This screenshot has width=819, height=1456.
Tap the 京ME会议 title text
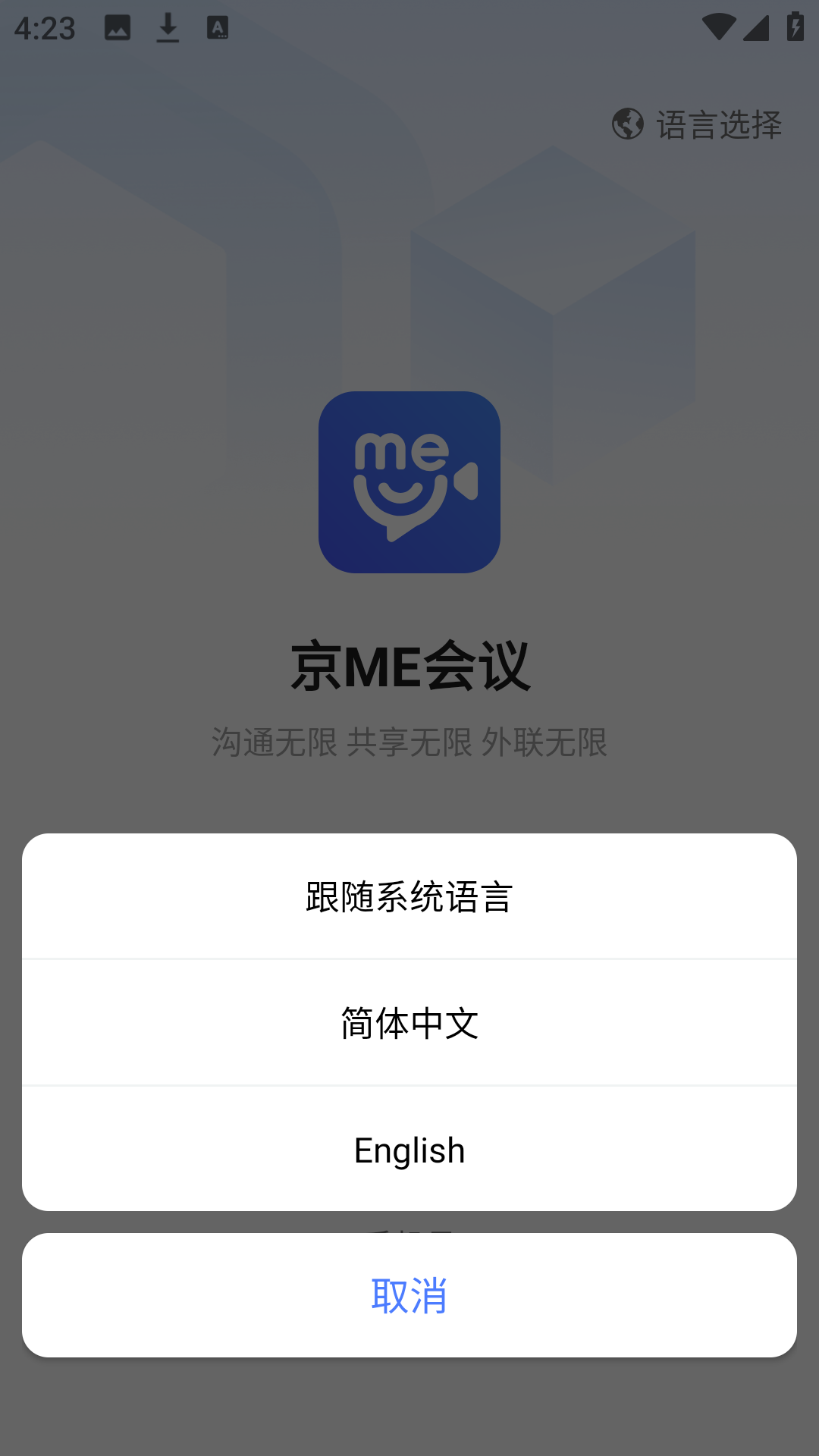pyautogui.click(x=409, y=665)
